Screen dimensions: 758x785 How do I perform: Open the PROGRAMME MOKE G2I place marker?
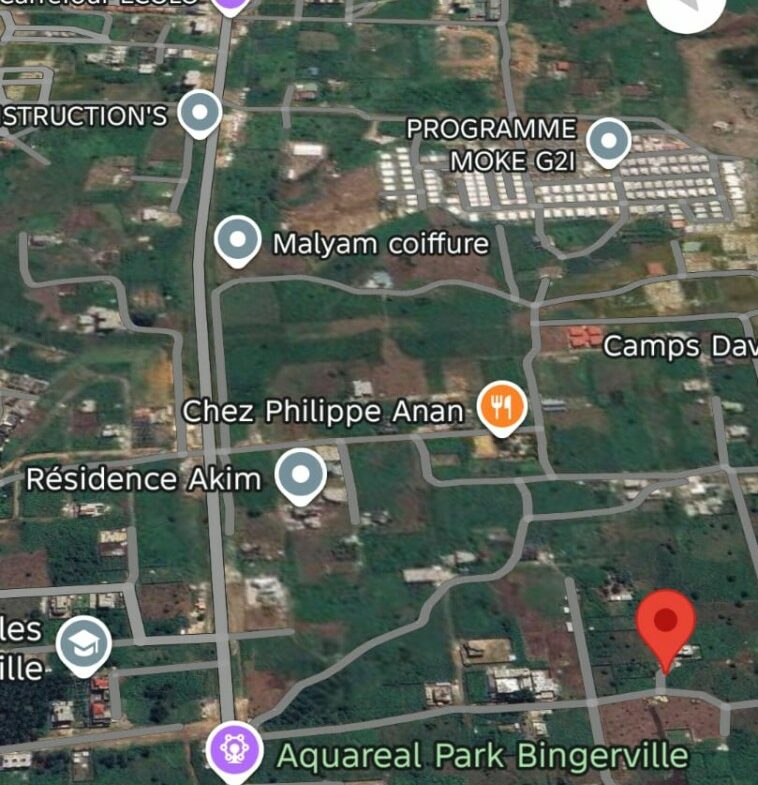click(x=608, y=141)
